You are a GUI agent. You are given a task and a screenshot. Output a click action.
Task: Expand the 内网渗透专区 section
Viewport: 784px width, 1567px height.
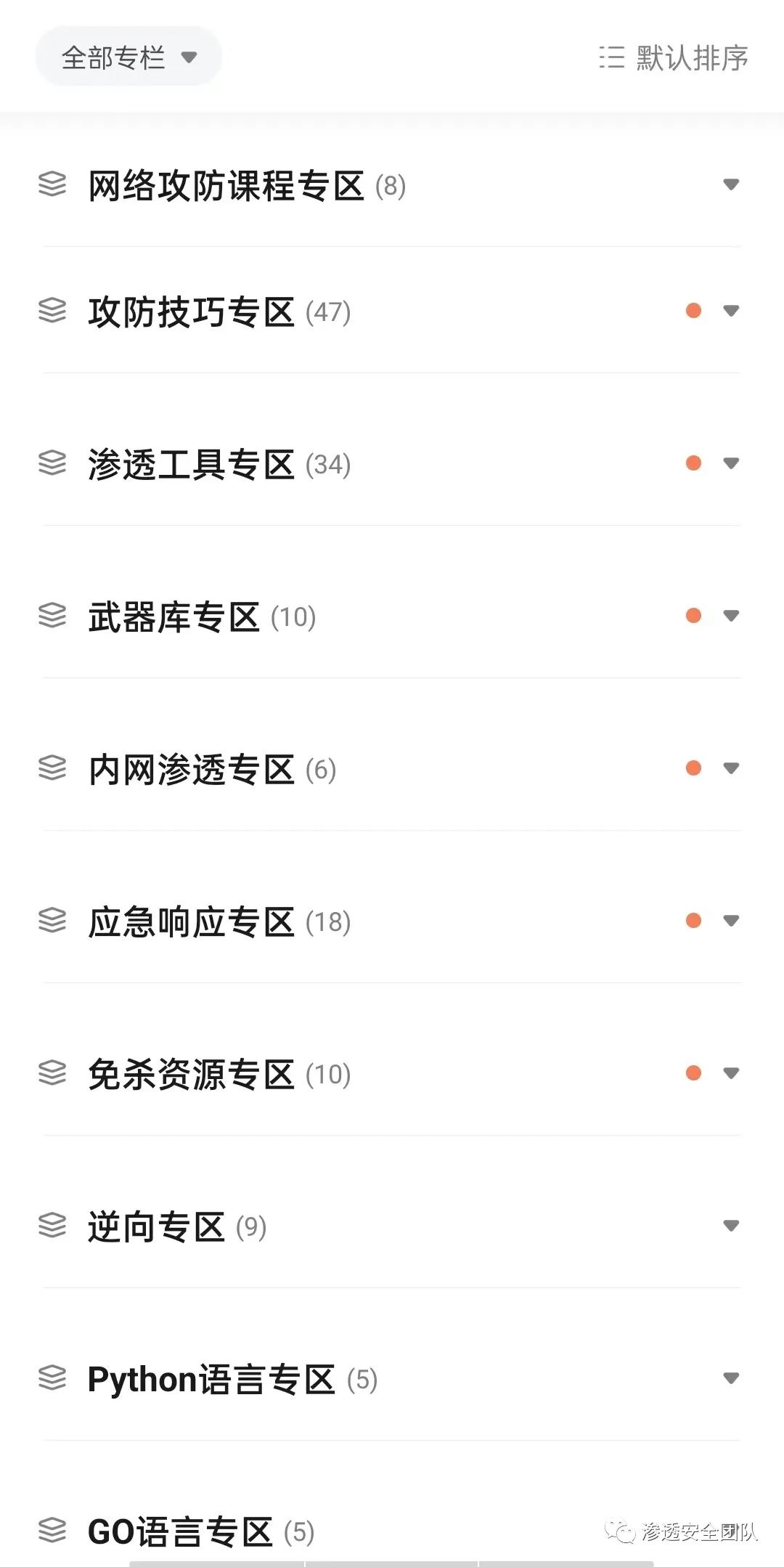tap(731, 769)
